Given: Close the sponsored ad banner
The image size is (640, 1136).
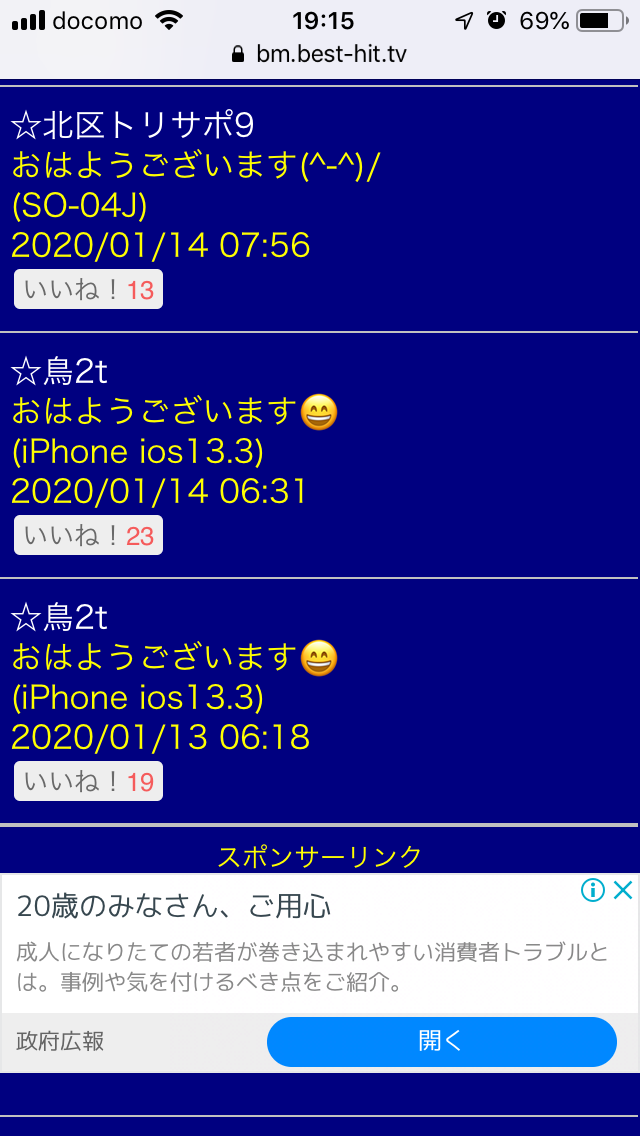Looking at the screenshot, I should tap(623, 890).
